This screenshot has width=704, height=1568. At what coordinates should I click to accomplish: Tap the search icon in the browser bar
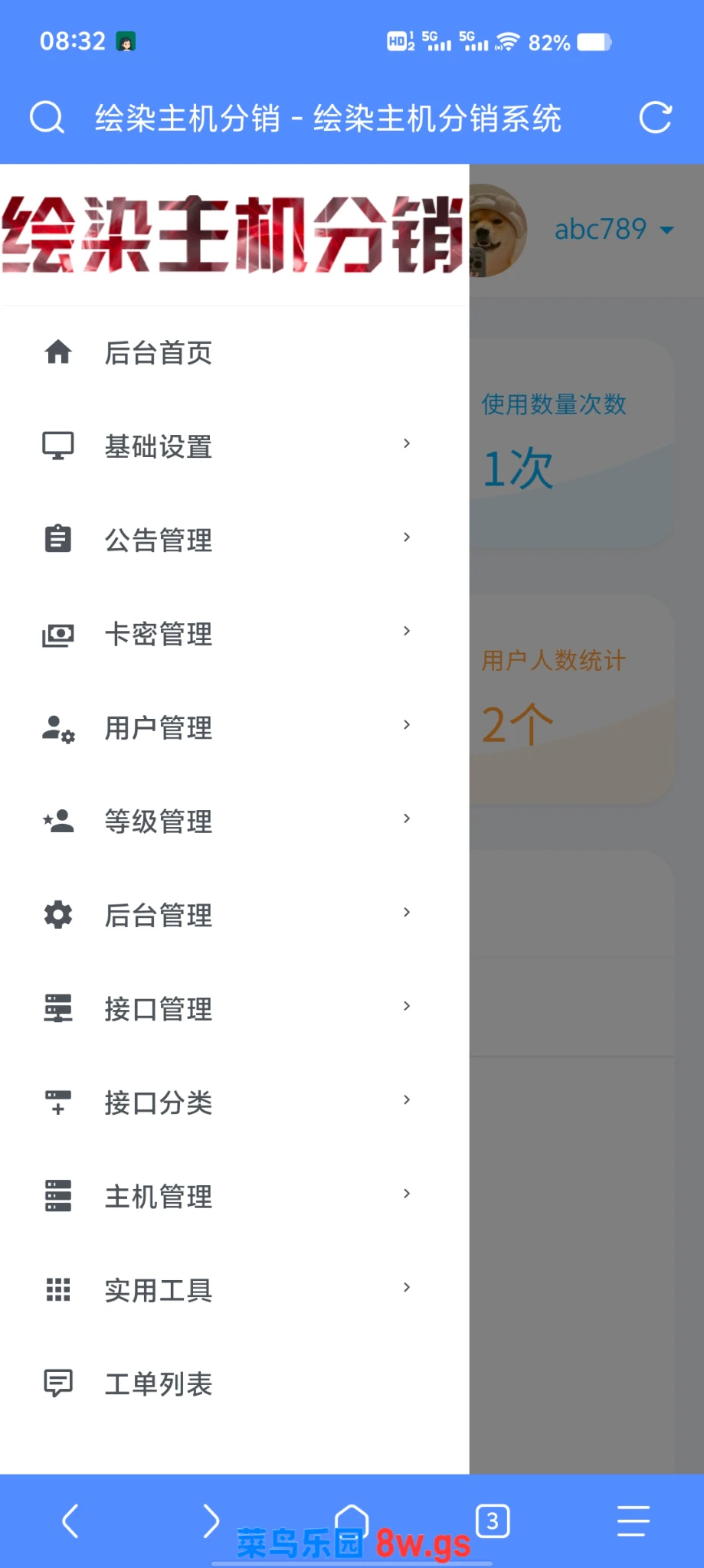coord(47,118)
